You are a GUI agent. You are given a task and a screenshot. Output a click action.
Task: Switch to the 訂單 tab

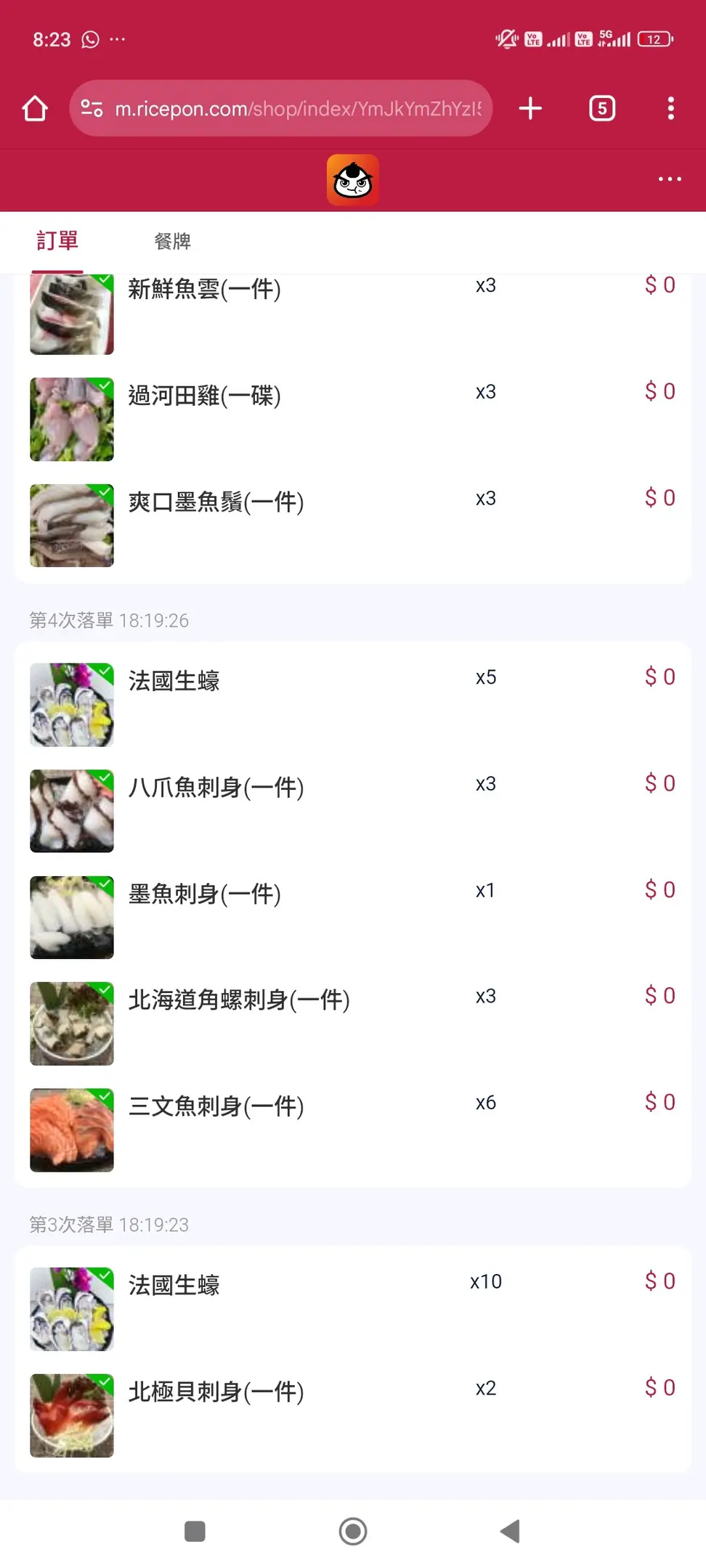(57, 241)
